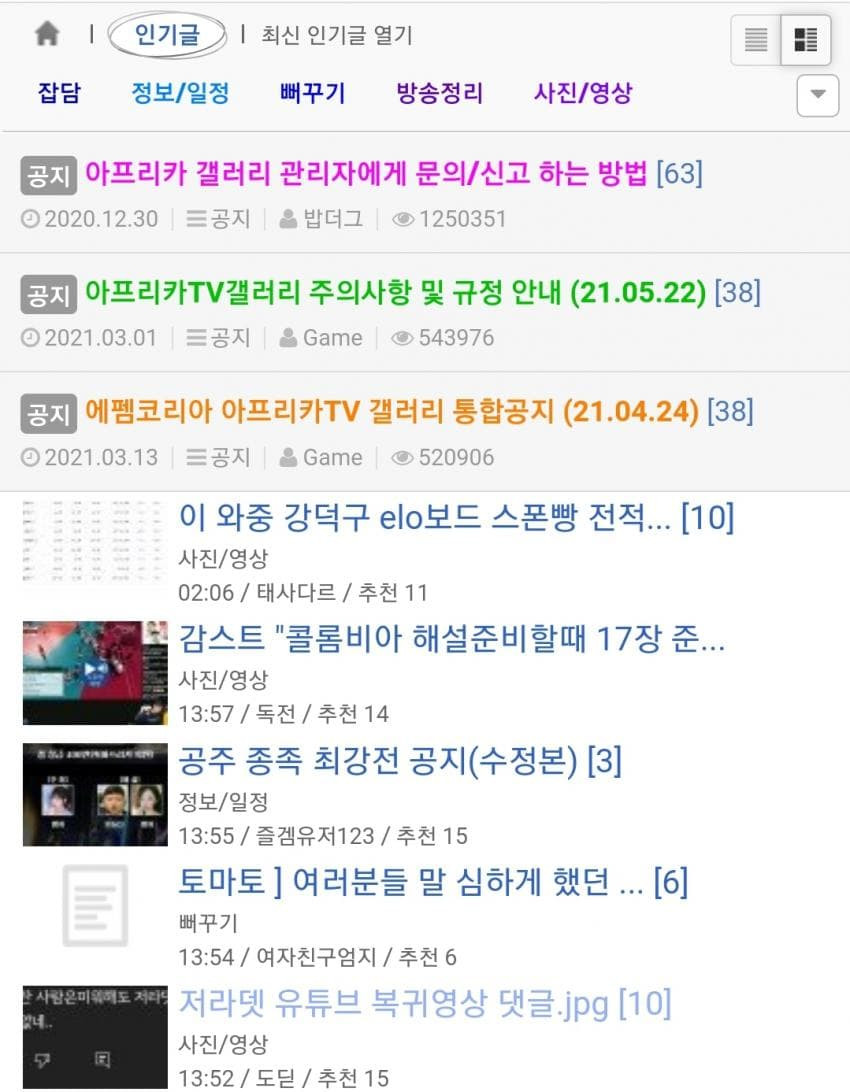Image resolution: width=850 pixels, height=1092 pixels.
Task: Open notice 에펨코리아 아프리카TV 갤러리 통합공지
Action: 392,411
